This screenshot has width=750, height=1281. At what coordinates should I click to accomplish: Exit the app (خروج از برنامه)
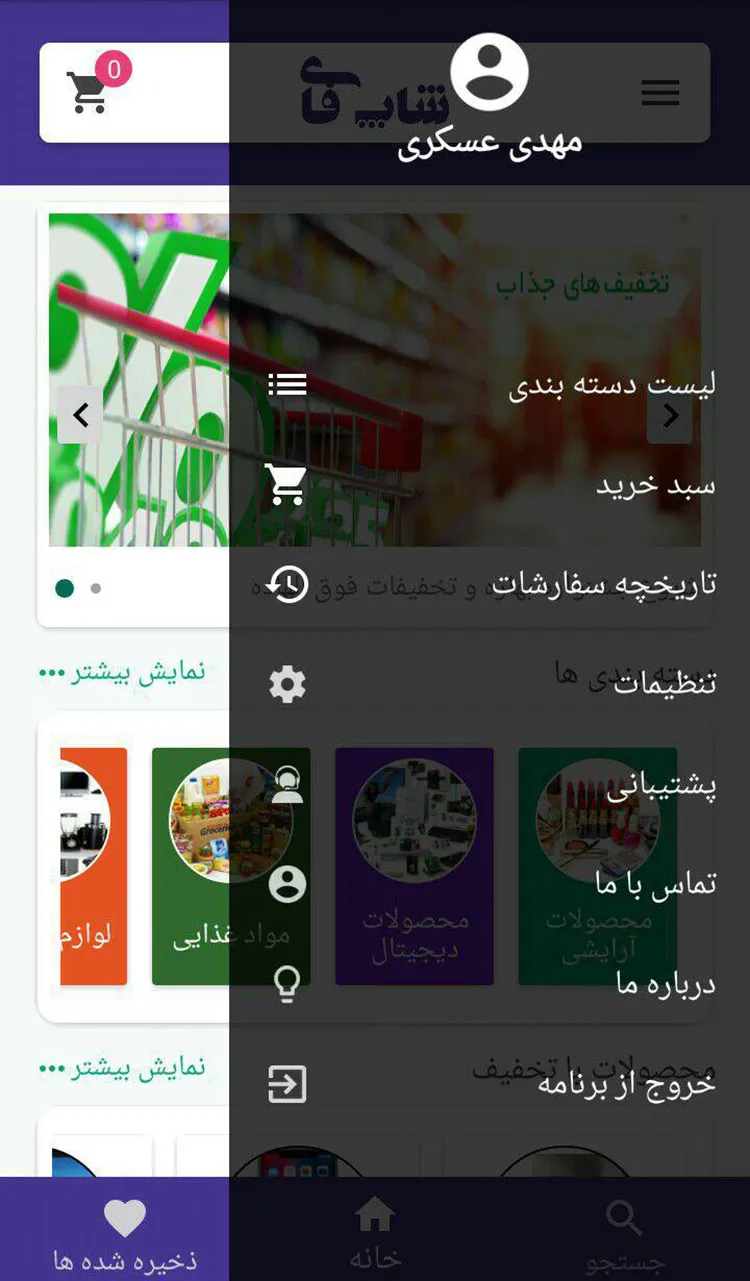[490, 1084]
